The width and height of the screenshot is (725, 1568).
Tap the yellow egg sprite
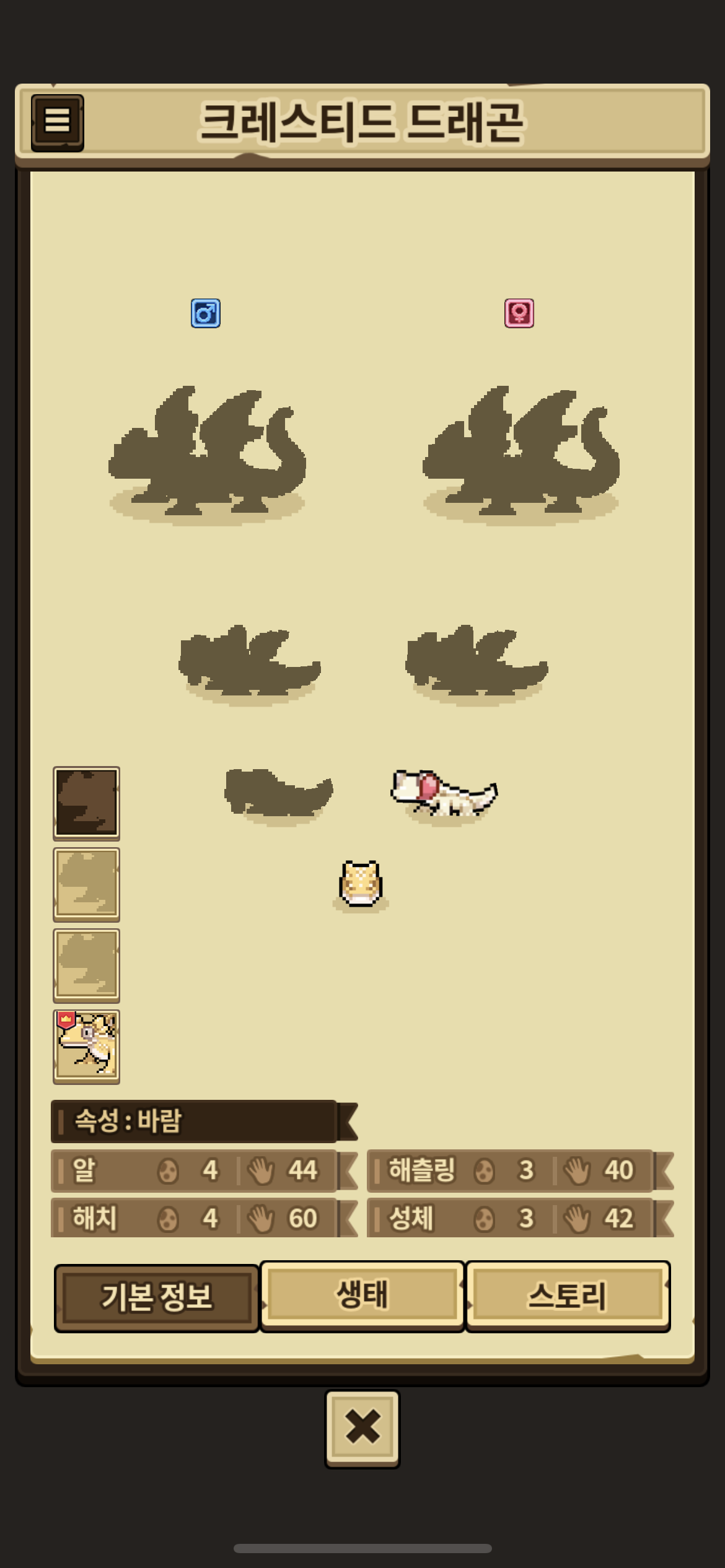point(361,884)
